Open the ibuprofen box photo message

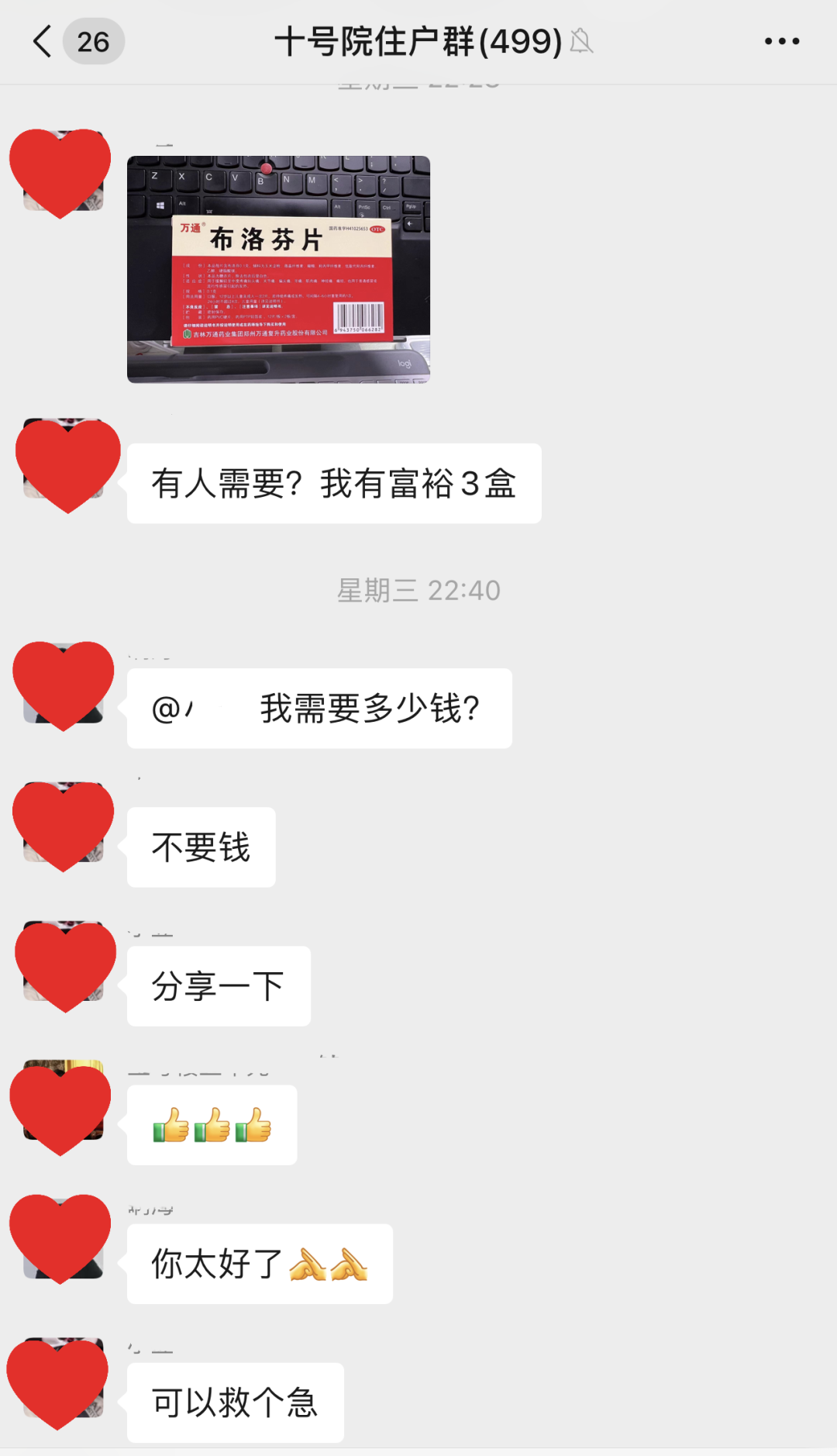278,269
